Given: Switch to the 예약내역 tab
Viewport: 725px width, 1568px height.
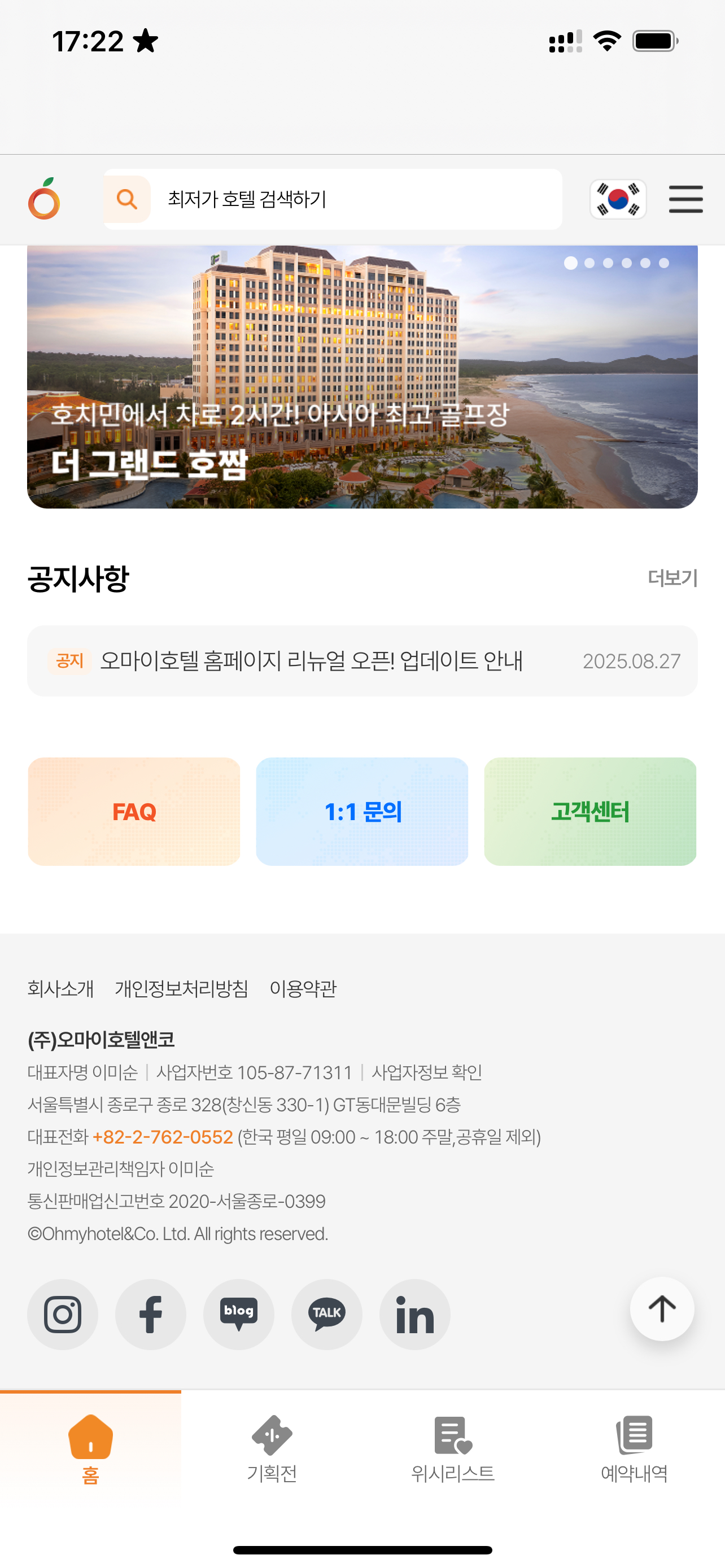Looking at the screenshot, I should click(x=634, y=1449).
